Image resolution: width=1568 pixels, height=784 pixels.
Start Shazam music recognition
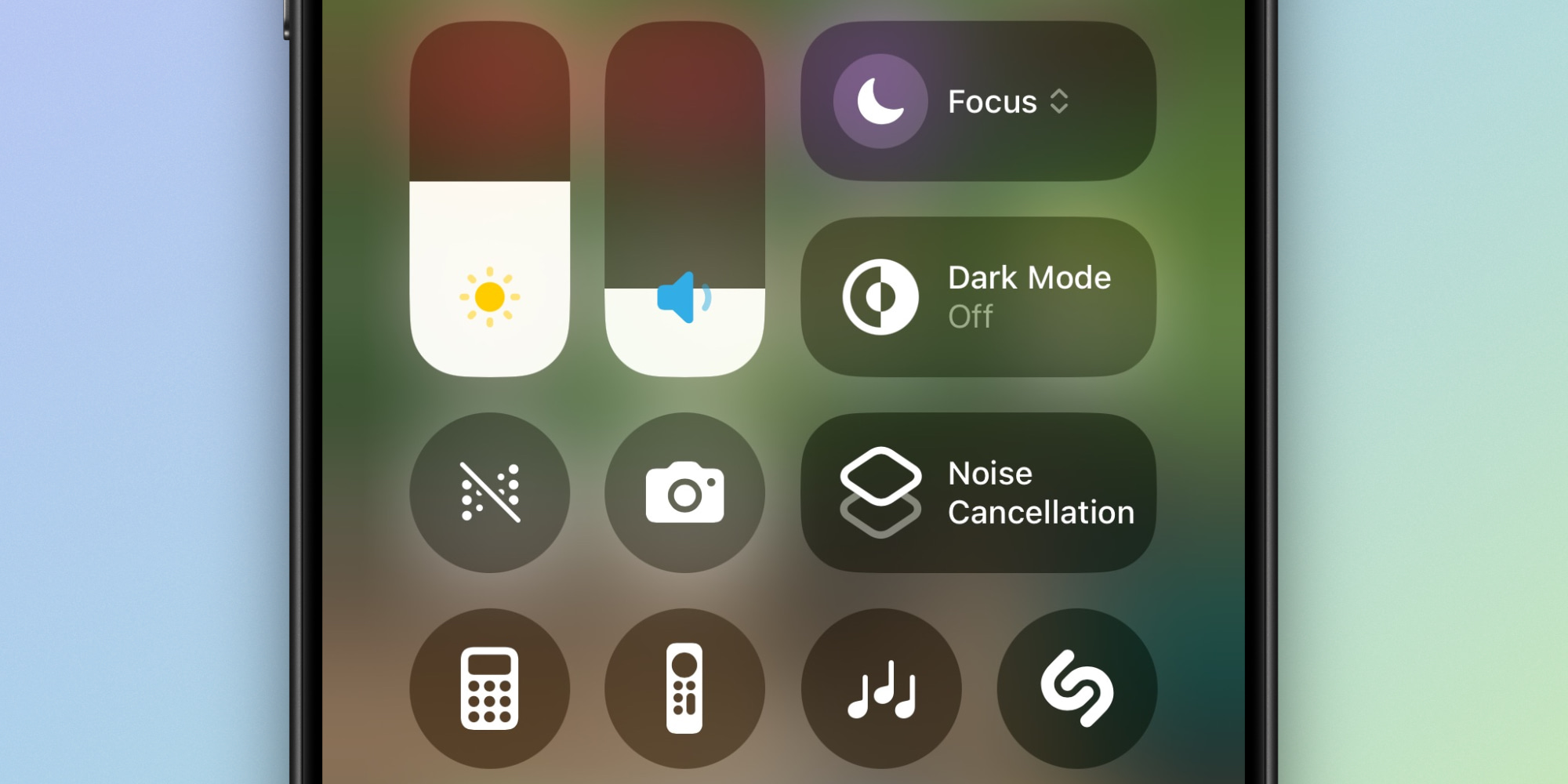pos(1076,688)
